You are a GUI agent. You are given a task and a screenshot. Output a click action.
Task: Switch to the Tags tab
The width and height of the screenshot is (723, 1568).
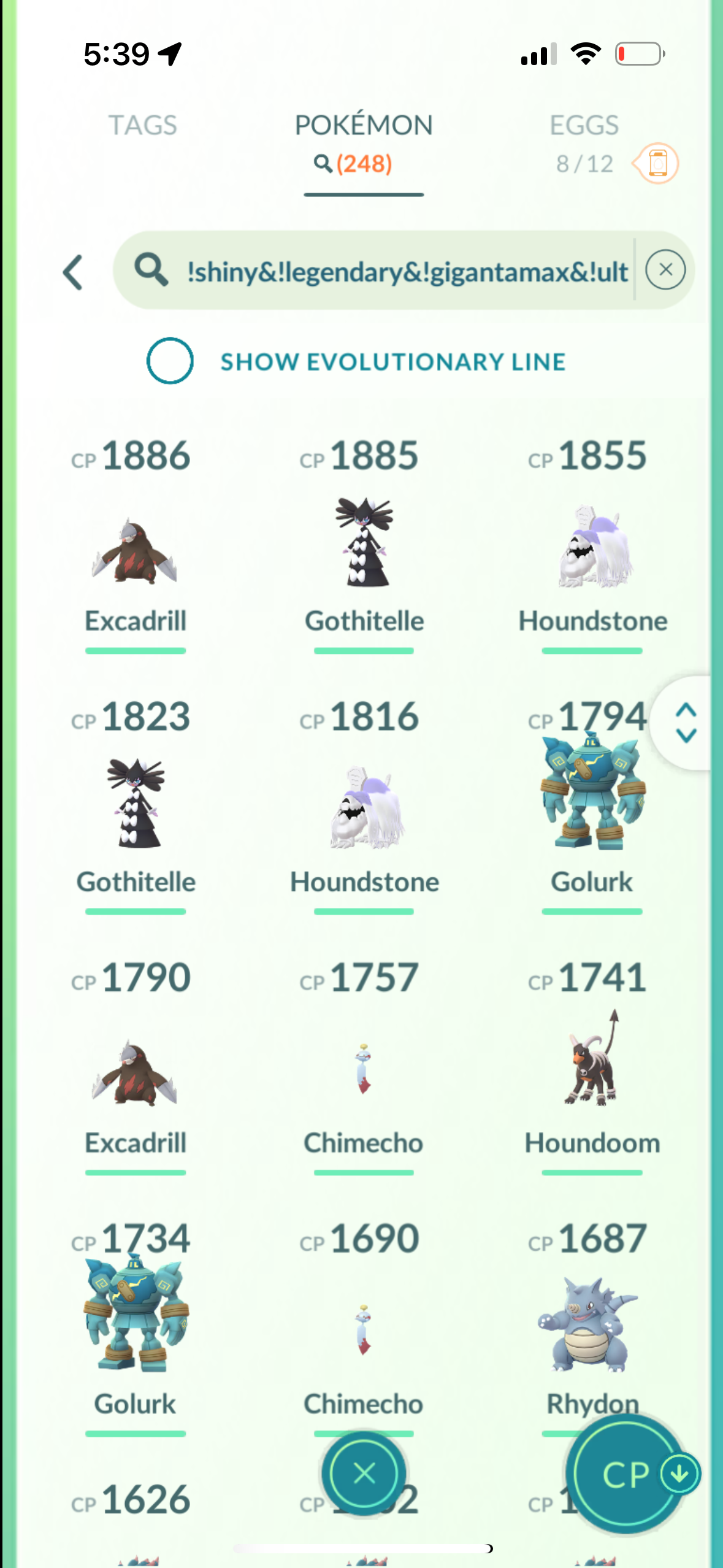142,125
